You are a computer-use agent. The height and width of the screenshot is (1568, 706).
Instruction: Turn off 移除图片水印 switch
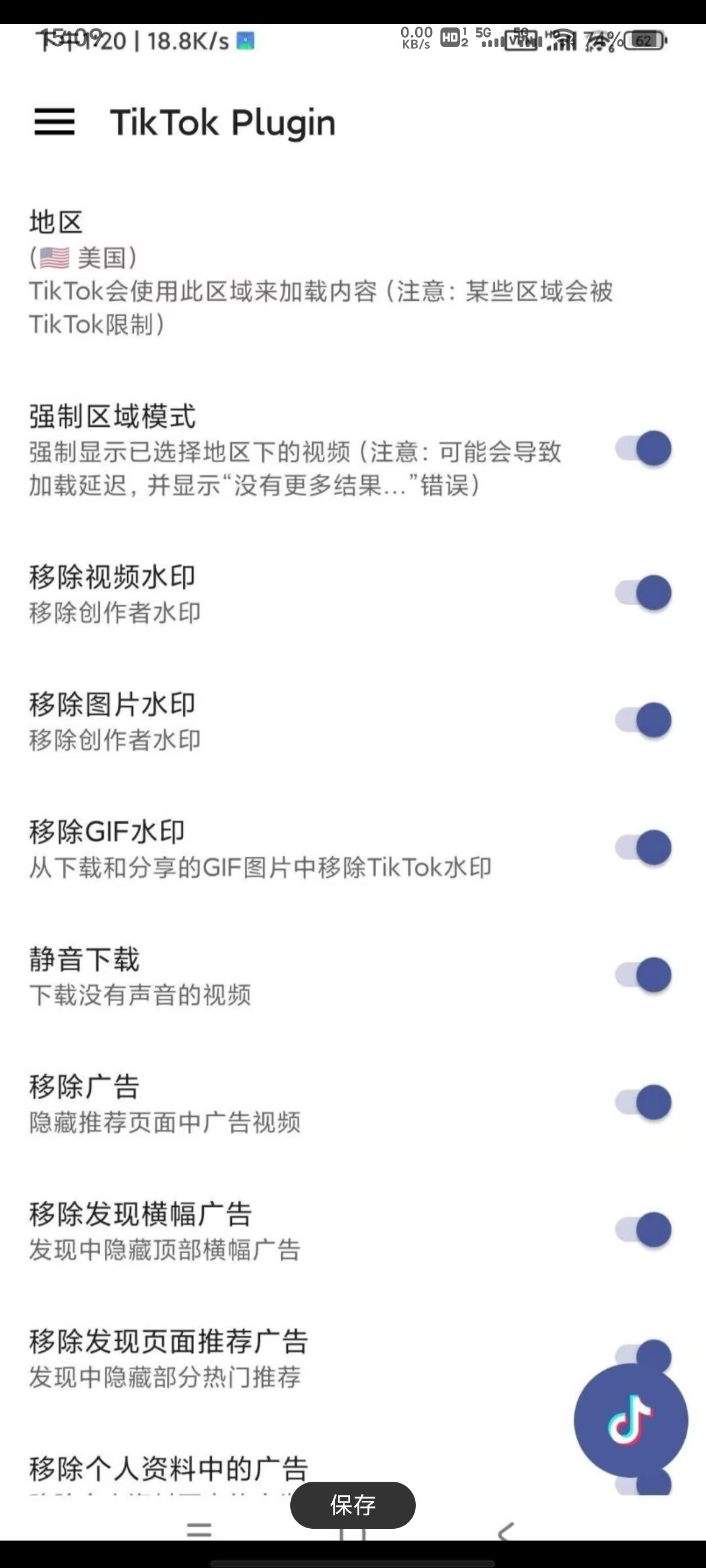643,720
